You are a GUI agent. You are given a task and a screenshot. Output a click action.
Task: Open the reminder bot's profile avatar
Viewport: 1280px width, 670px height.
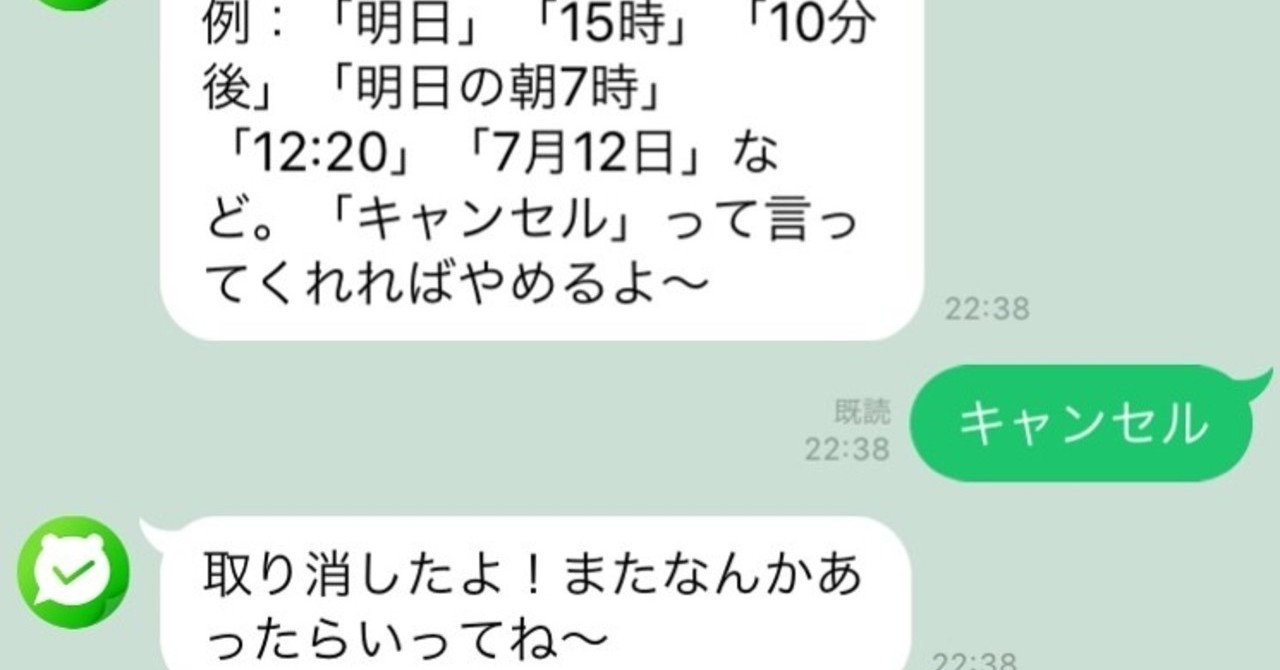(x=73, y=572)
